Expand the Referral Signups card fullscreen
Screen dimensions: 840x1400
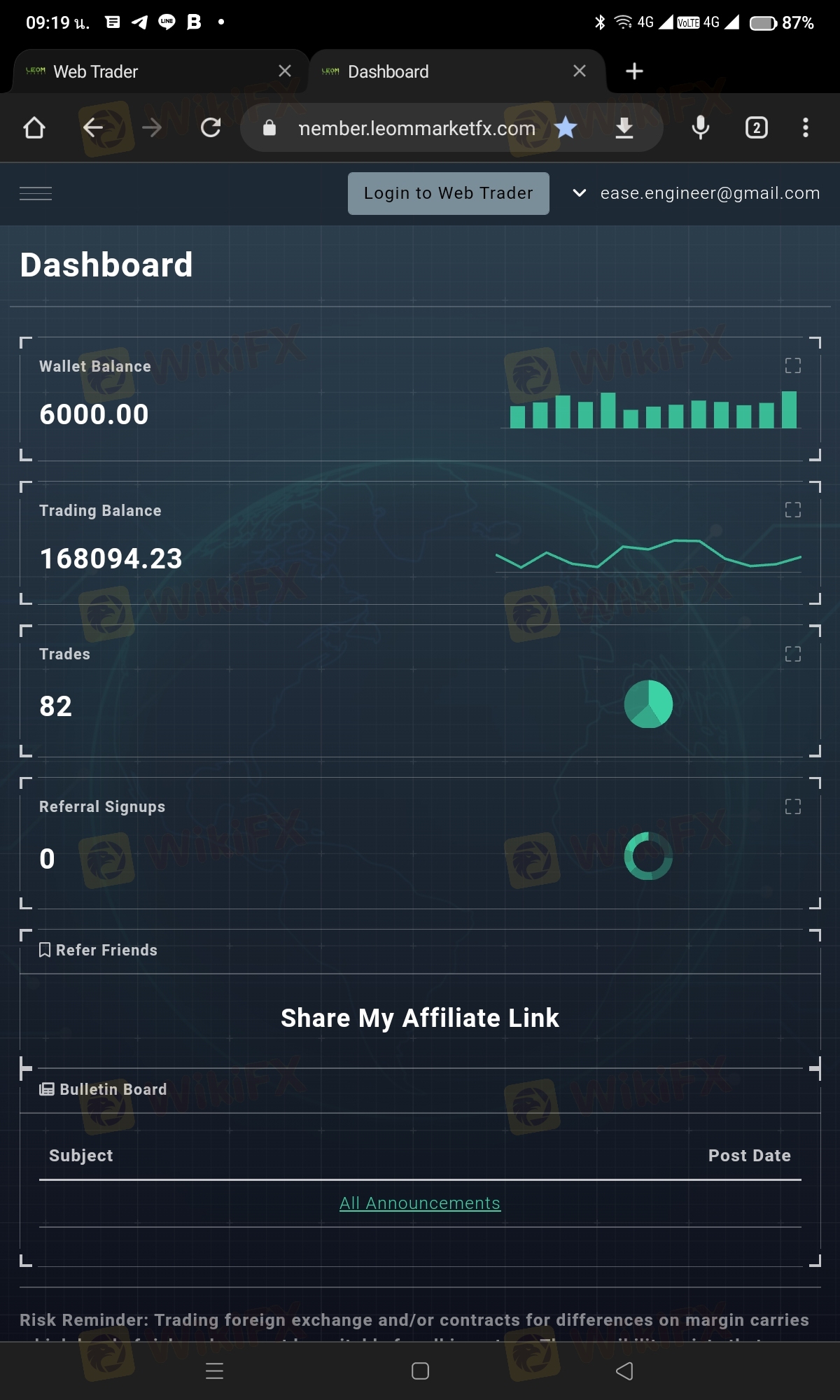coord(792,806)
